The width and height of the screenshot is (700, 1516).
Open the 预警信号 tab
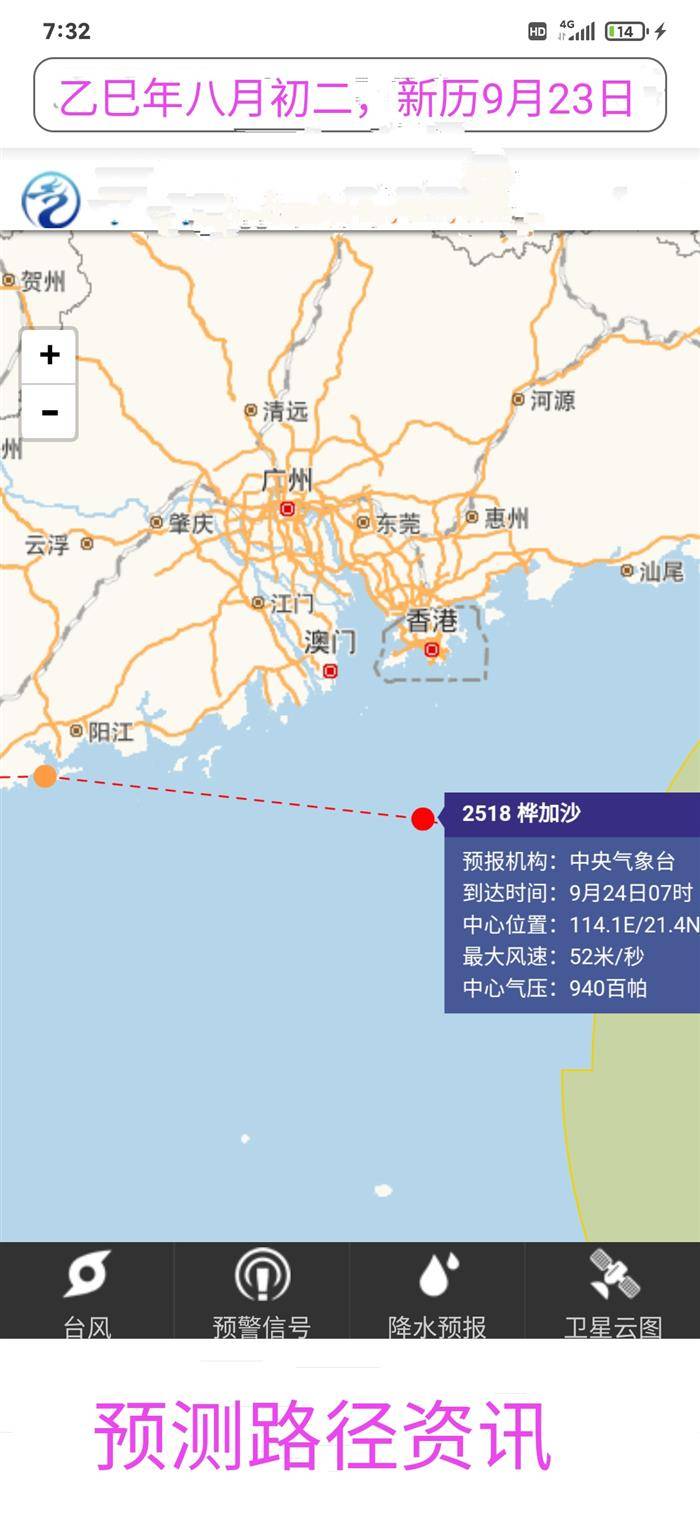(262, 1292)
